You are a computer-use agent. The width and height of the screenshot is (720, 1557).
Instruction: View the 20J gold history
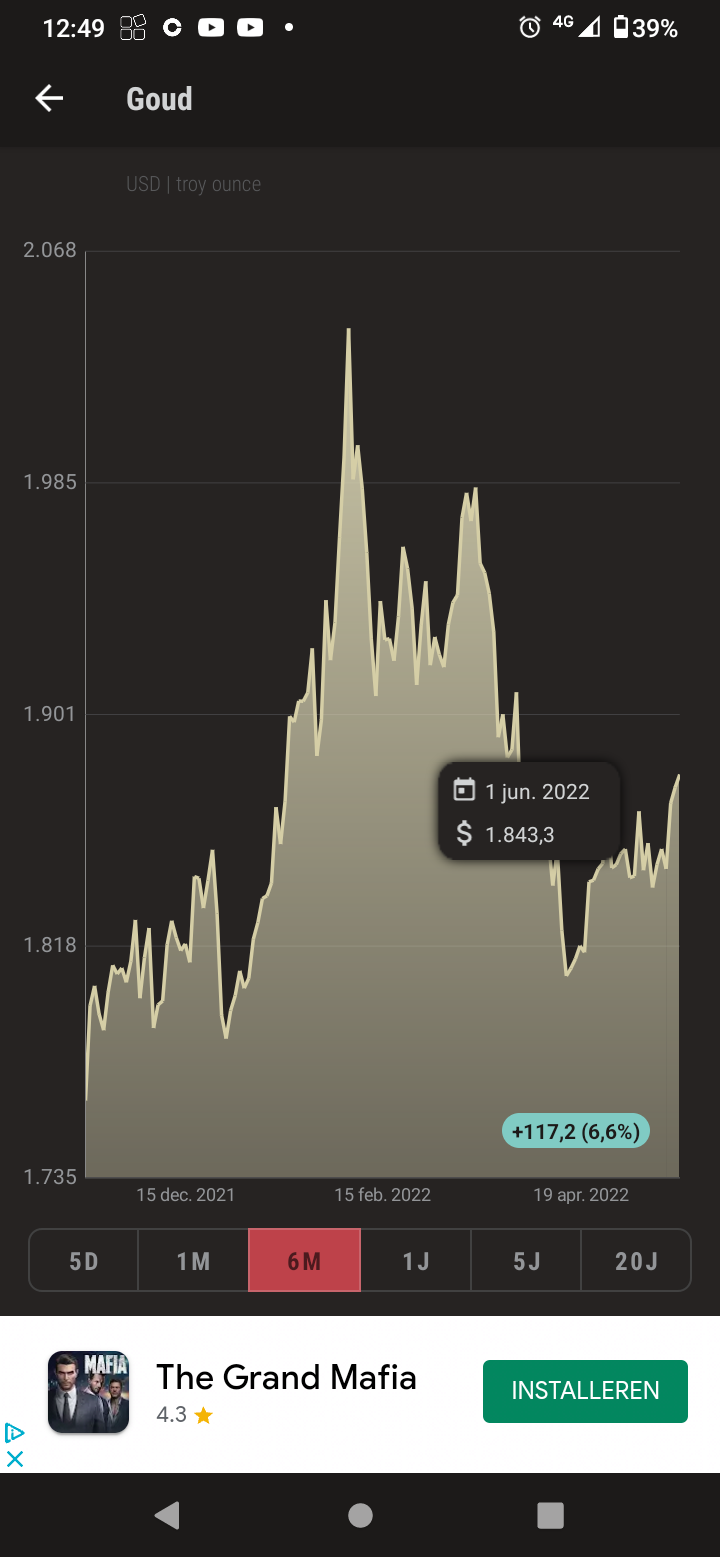tap(636, 1261)
